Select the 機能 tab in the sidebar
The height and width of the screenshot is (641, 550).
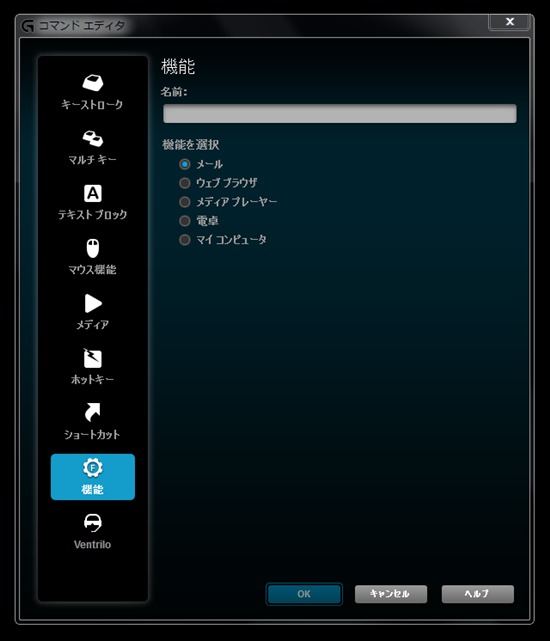click(92, 477)
